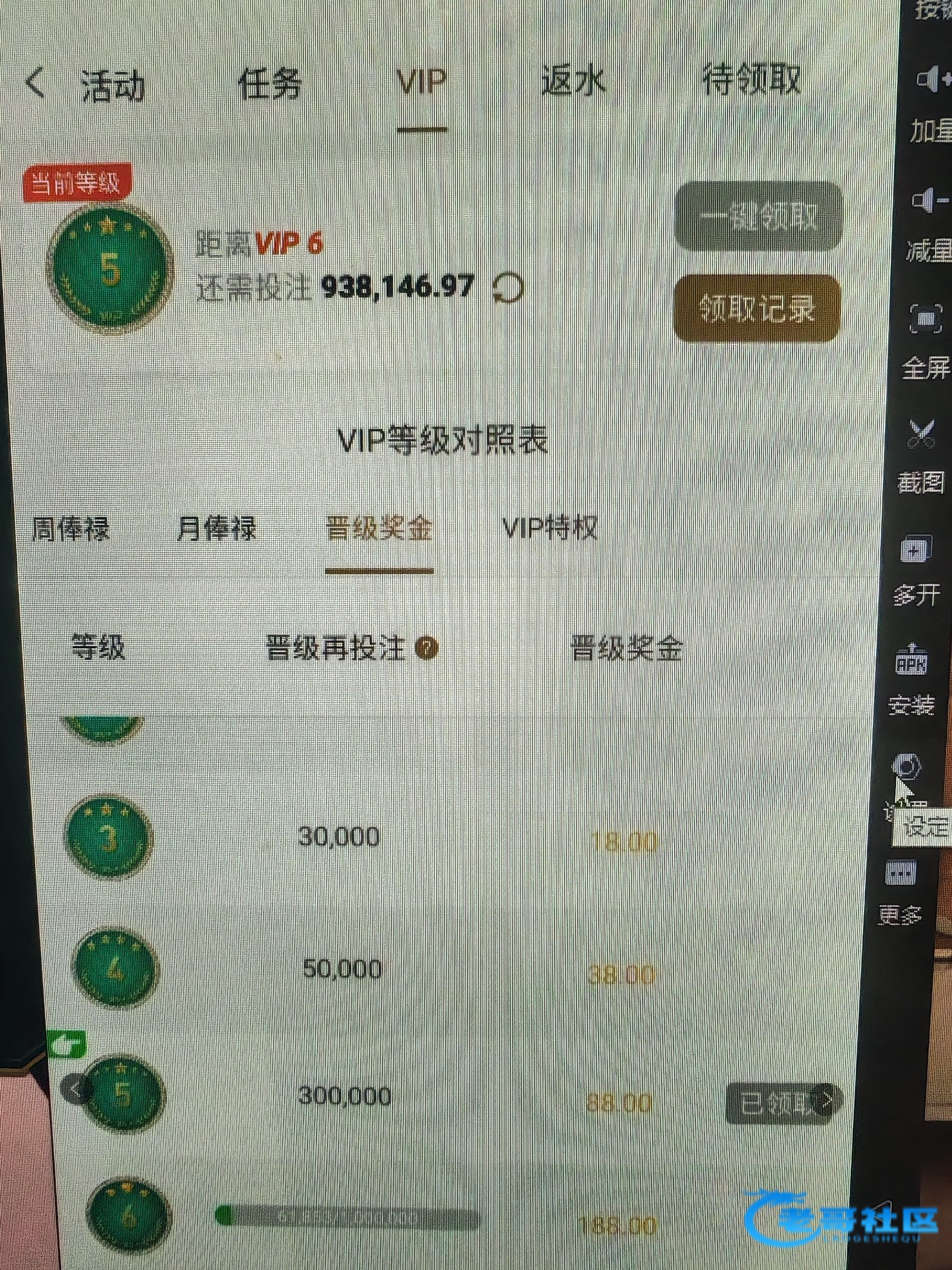
Task: Show the 月俸禄 table
Action: pos(217,528)
